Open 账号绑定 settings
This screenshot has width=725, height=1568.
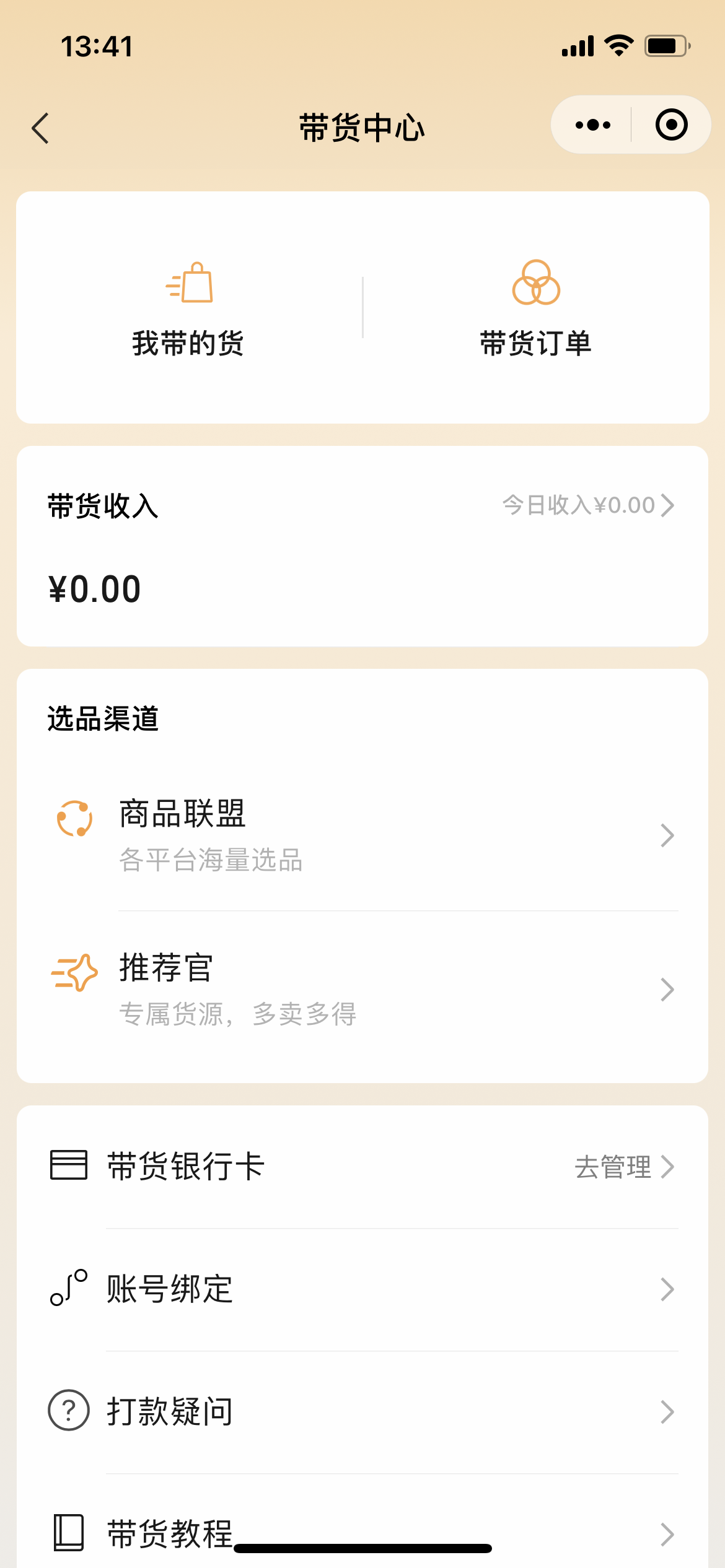coord(362,1289)
